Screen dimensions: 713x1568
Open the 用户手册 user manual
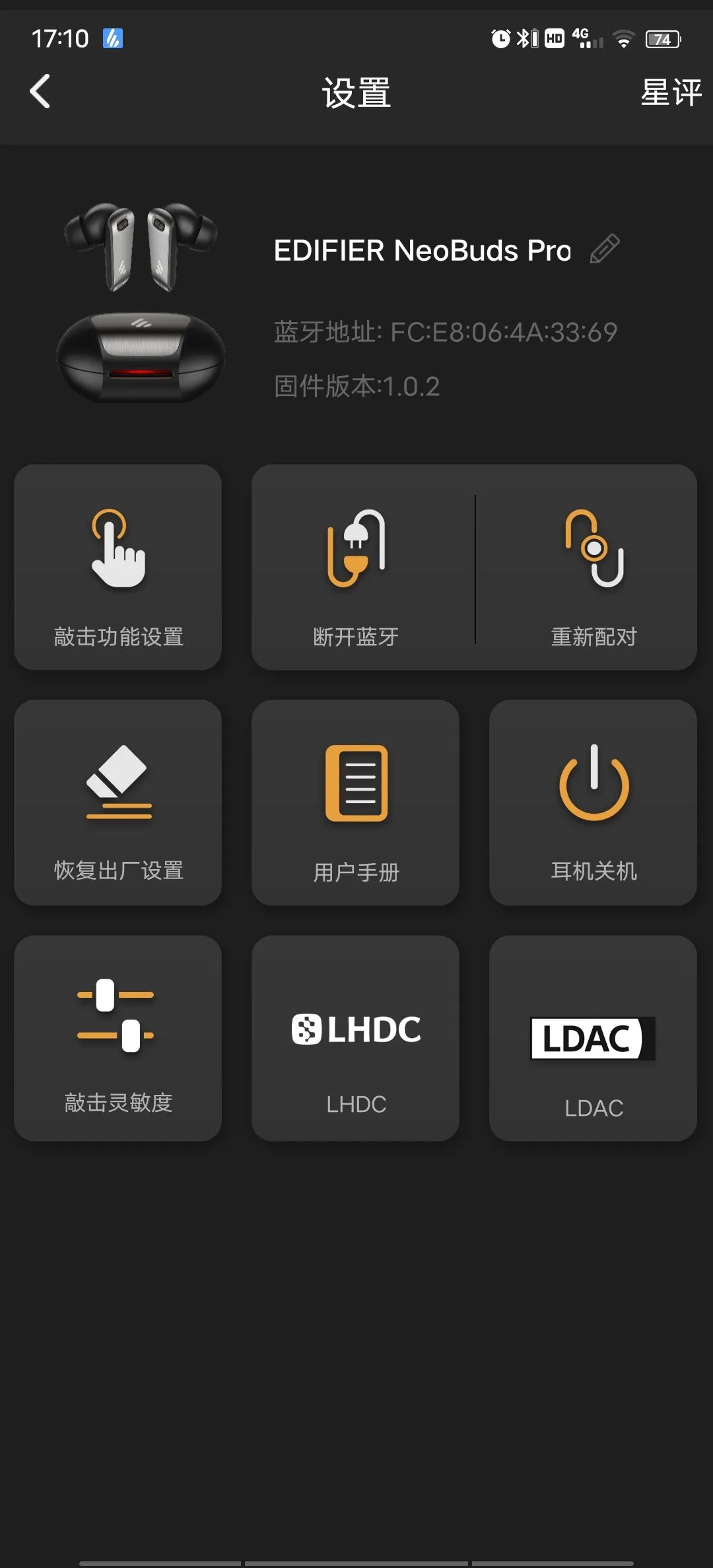click(356, 803)
